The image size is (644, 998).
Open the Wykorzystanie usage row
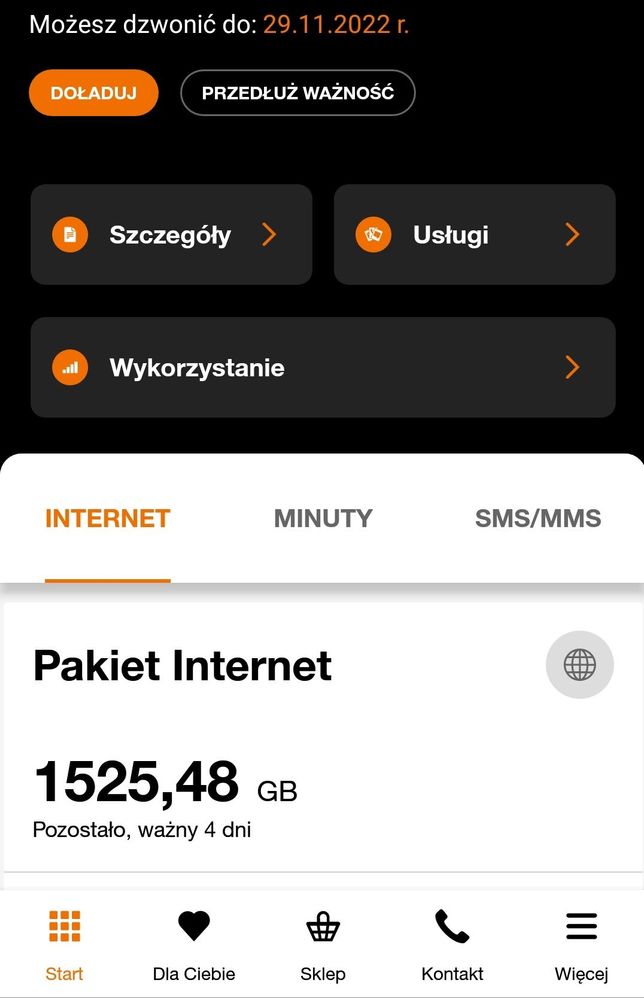pos(322,367)
